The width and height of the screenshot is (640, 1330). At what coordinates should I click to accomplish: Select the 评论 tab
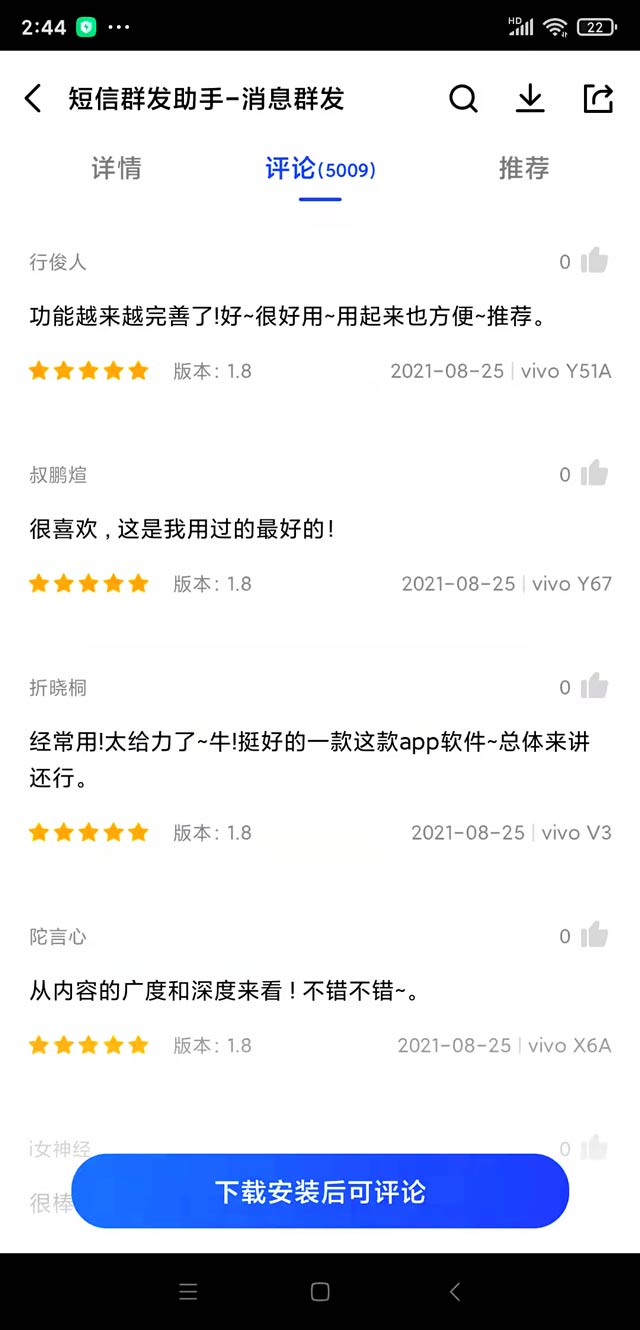(320, 169)
